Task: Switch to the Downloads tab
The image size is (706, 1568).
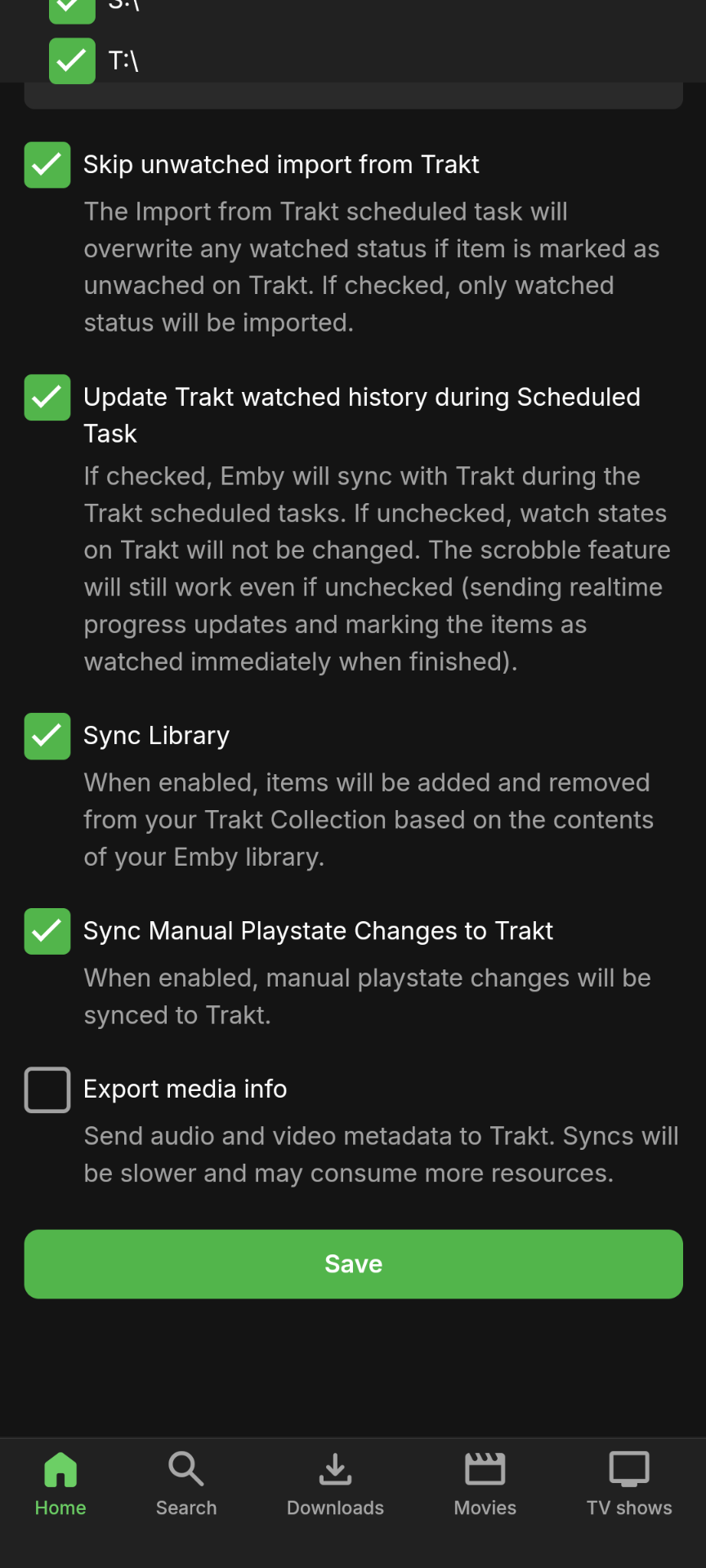Action: pyautogui.click(x=335, y=1484)
